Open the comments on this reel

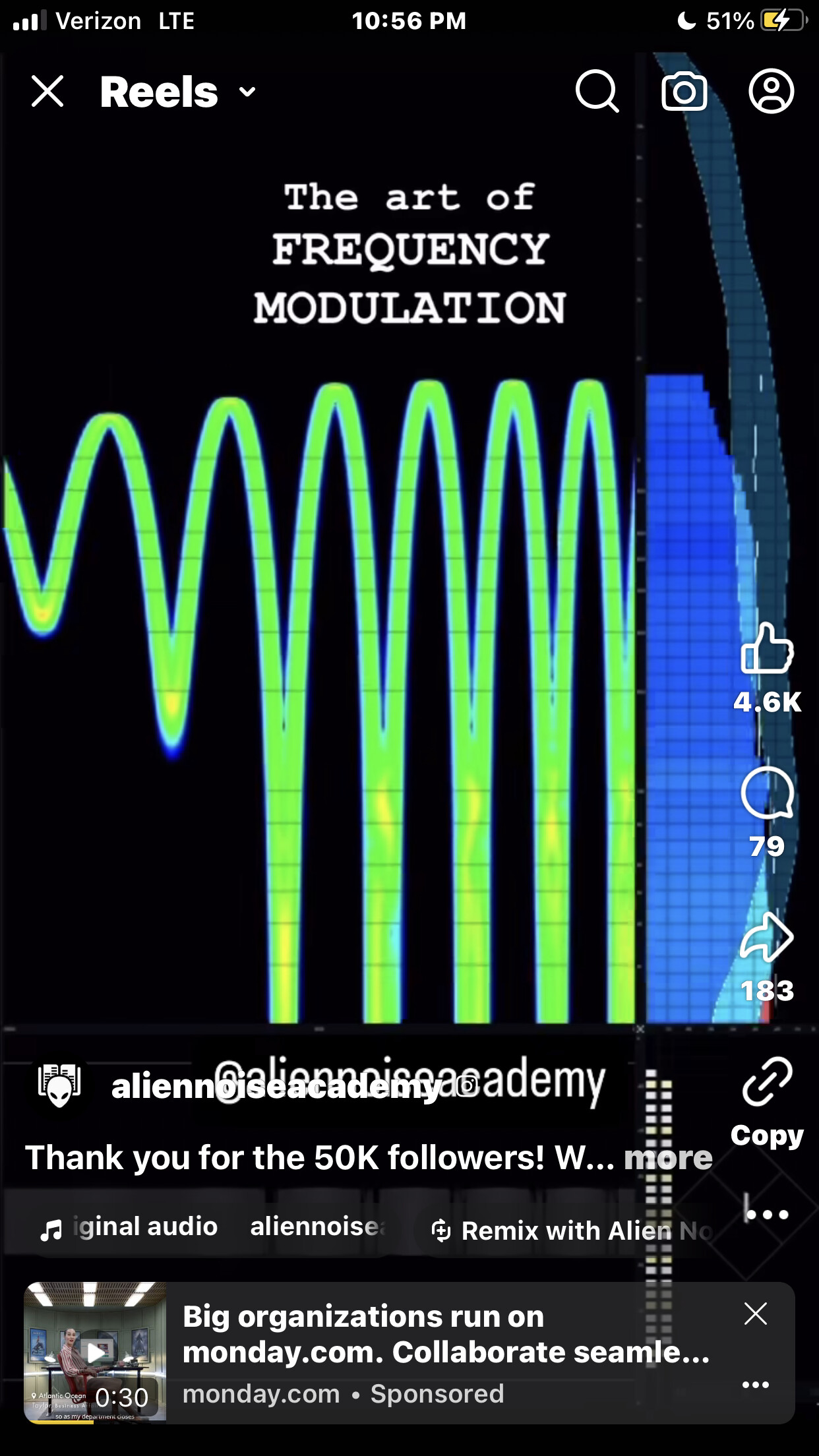pyautogui.click(x=767, y=793)
